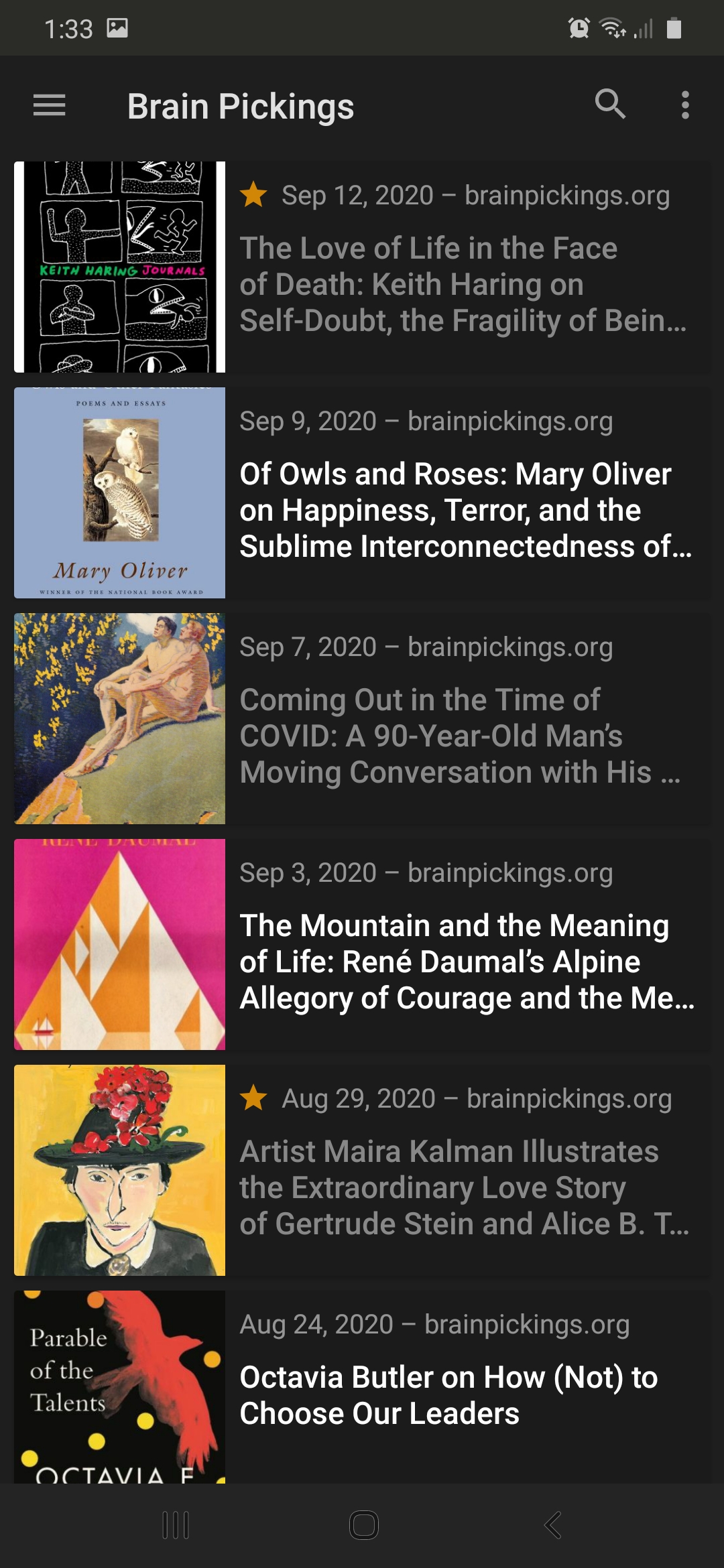Screen dimensions: 724x1568
Task: Tap the system back button
Action: click(552, 1525)
